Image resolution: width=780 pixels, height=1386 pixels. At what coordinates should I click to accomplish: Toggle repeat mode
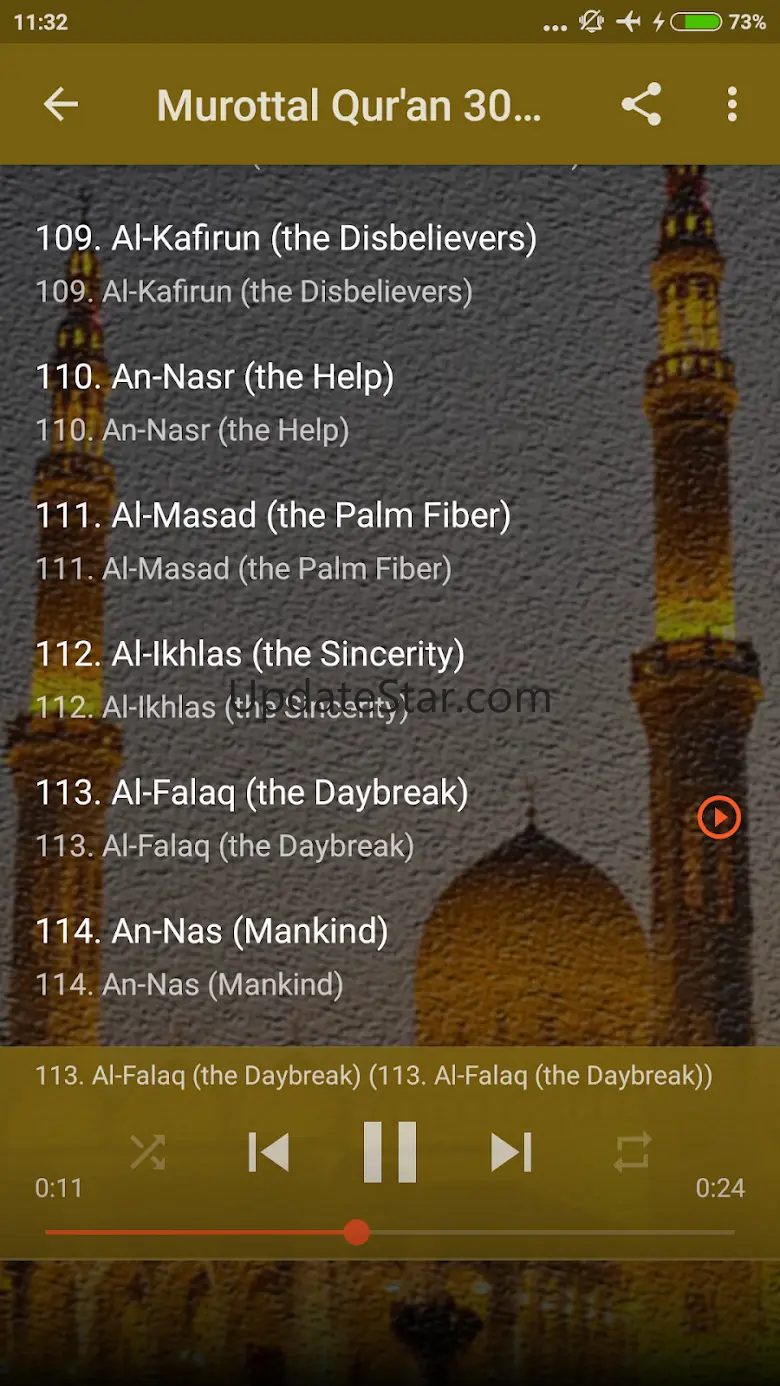[632, 1152]
